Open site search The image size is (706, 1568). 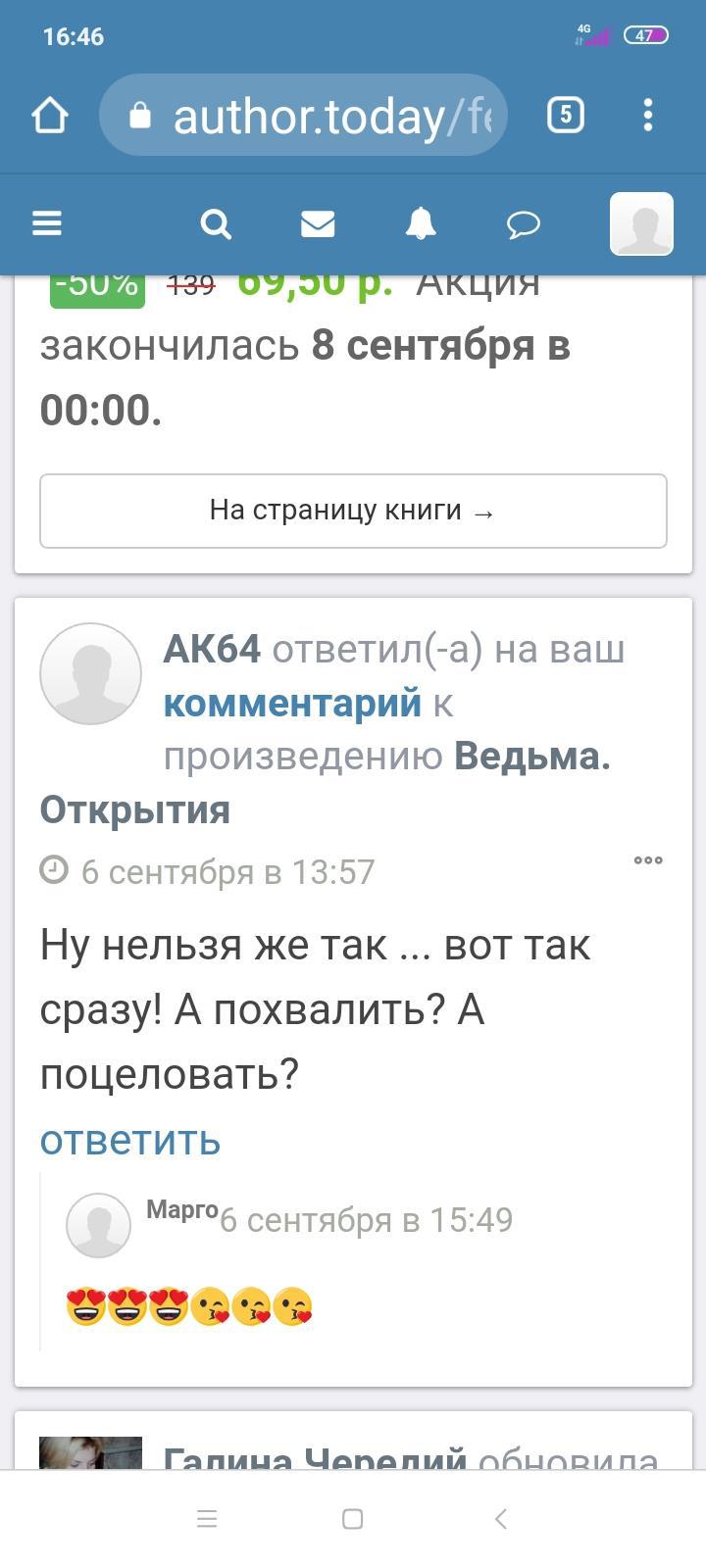(x=216, y=224)
